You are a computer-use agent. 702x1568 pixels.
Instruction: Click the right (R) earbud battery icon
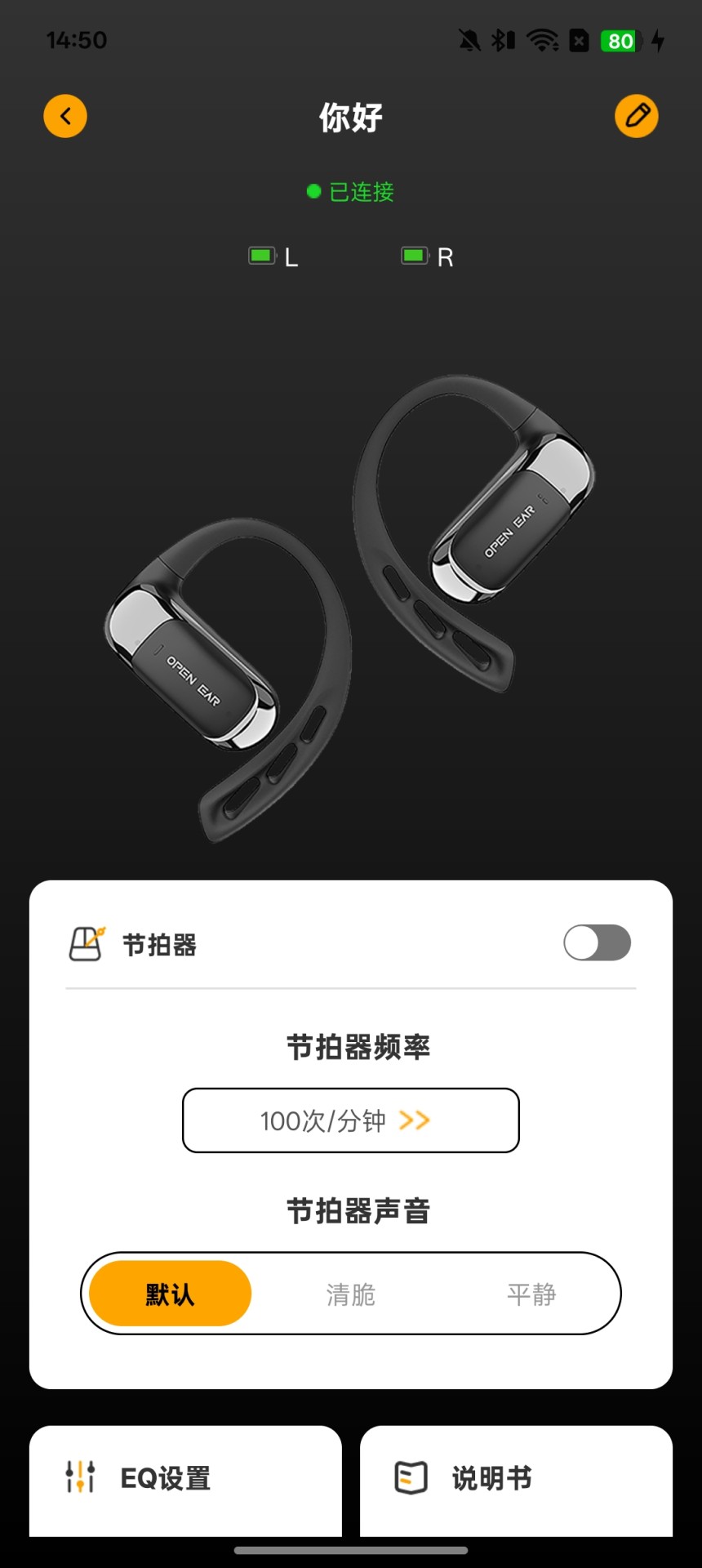point(414,256)
